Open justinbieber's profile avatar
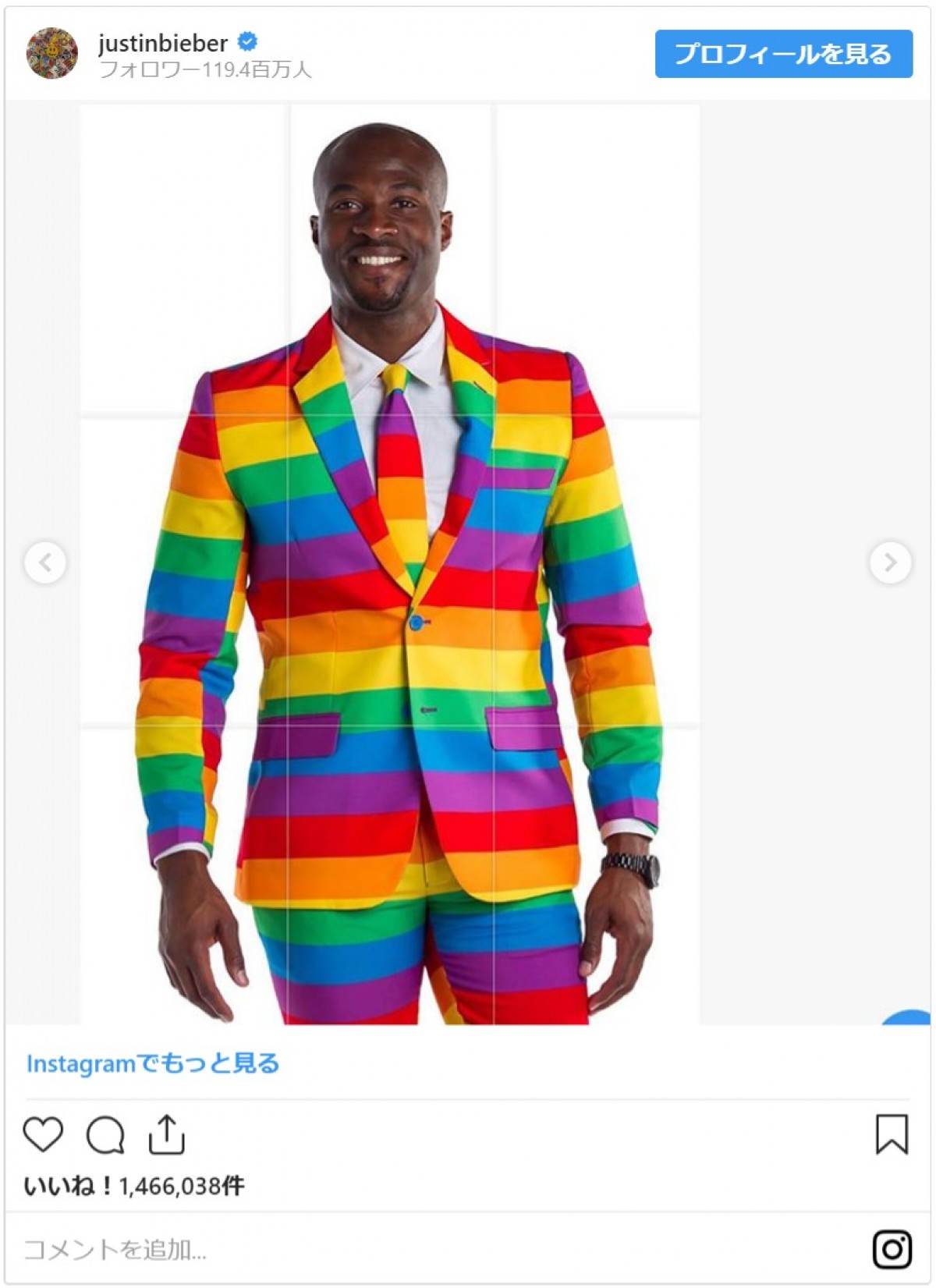 point(52,53)
